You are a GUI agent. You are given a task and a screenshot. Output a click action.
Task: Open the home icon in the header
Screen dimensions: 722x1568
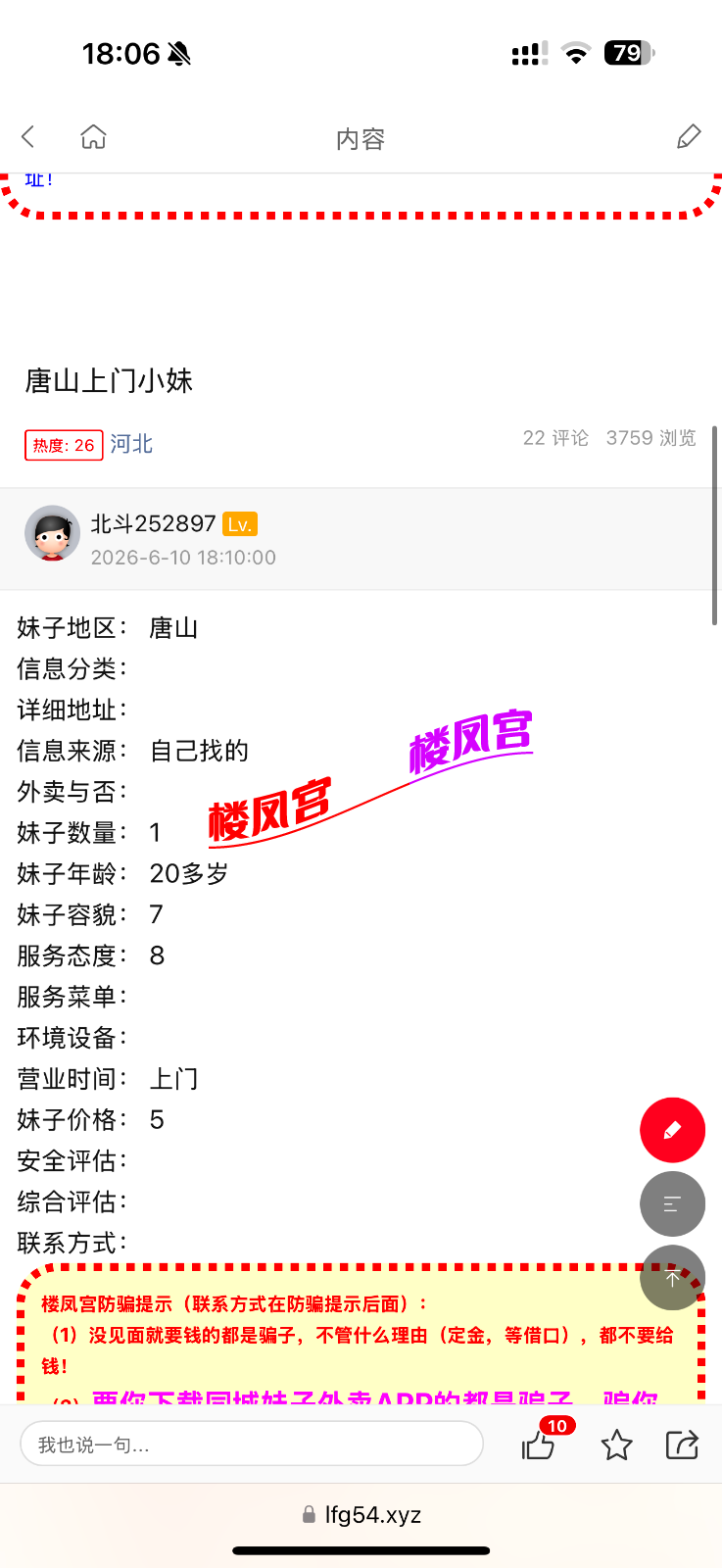coord(93,137)
